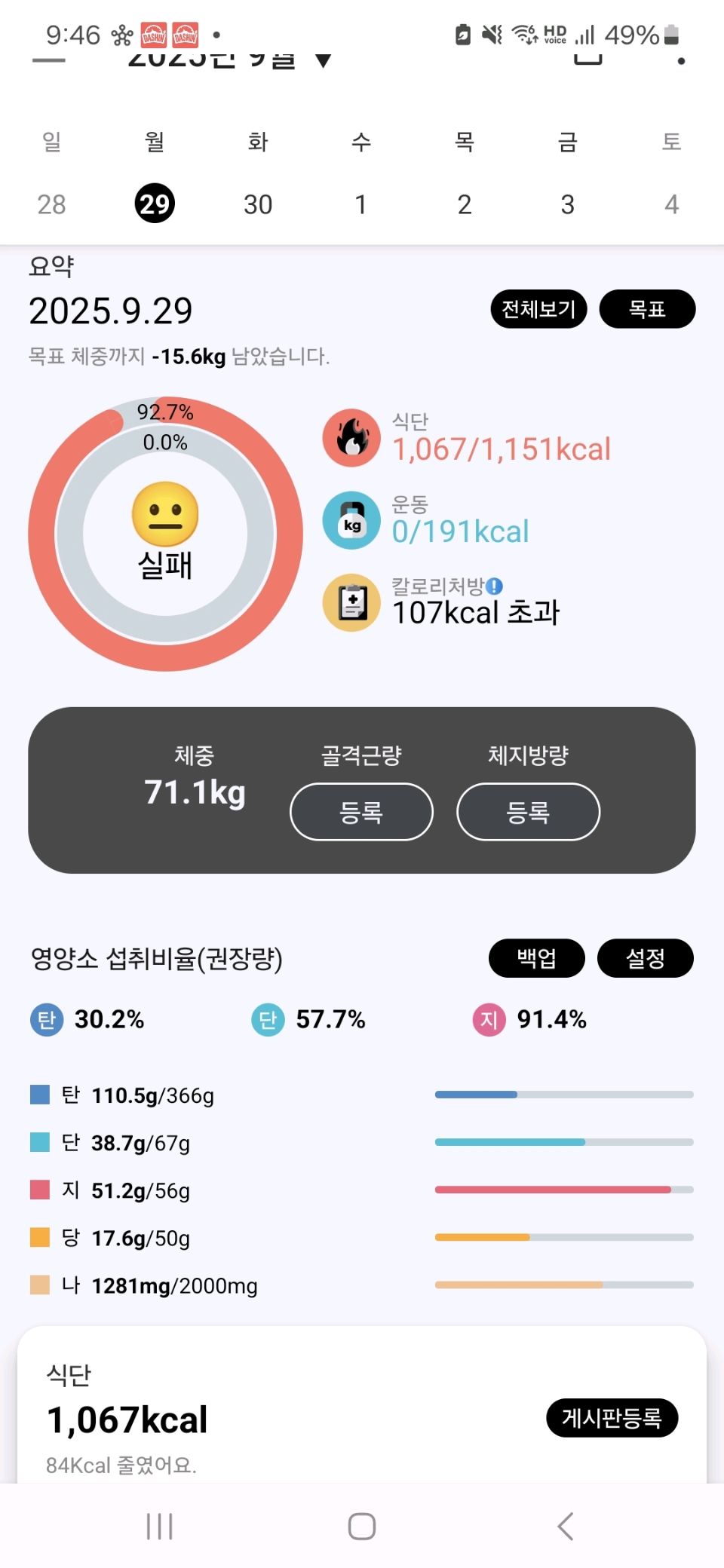Screen dimensions: 724x1568
Task: Open the 목표 goal button
Action: (647, 309)
